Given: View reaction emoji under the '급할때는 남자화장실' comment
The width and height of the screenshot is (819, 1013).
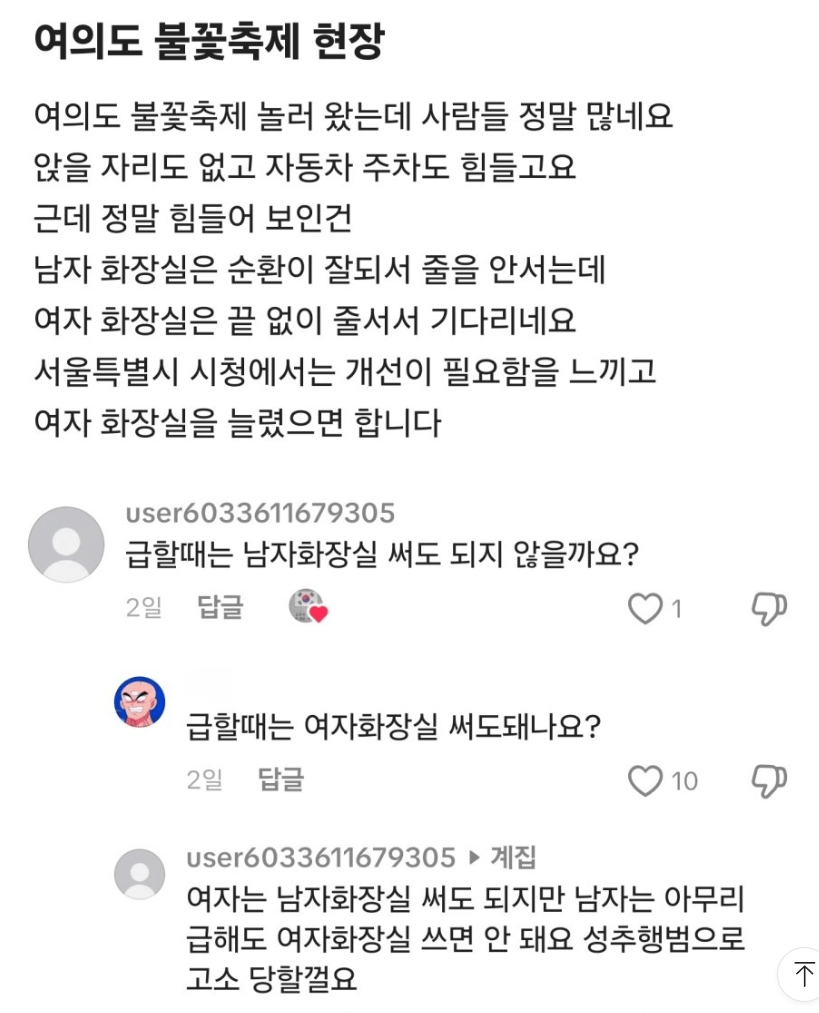Looking at the screenshot, I should tap(308, 607).
